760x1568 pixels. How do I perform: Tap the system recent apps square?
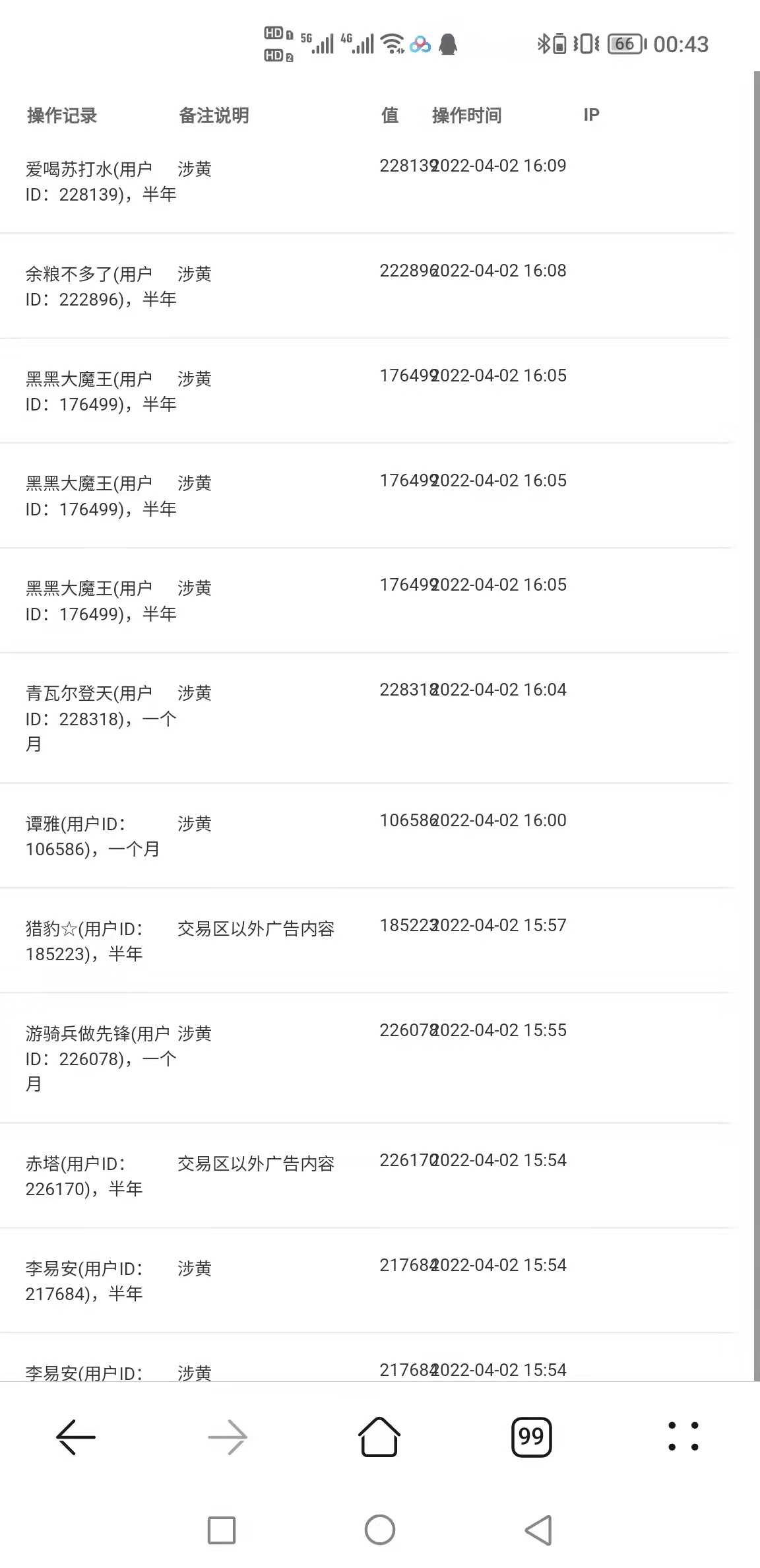click(x=222, y=1530)
